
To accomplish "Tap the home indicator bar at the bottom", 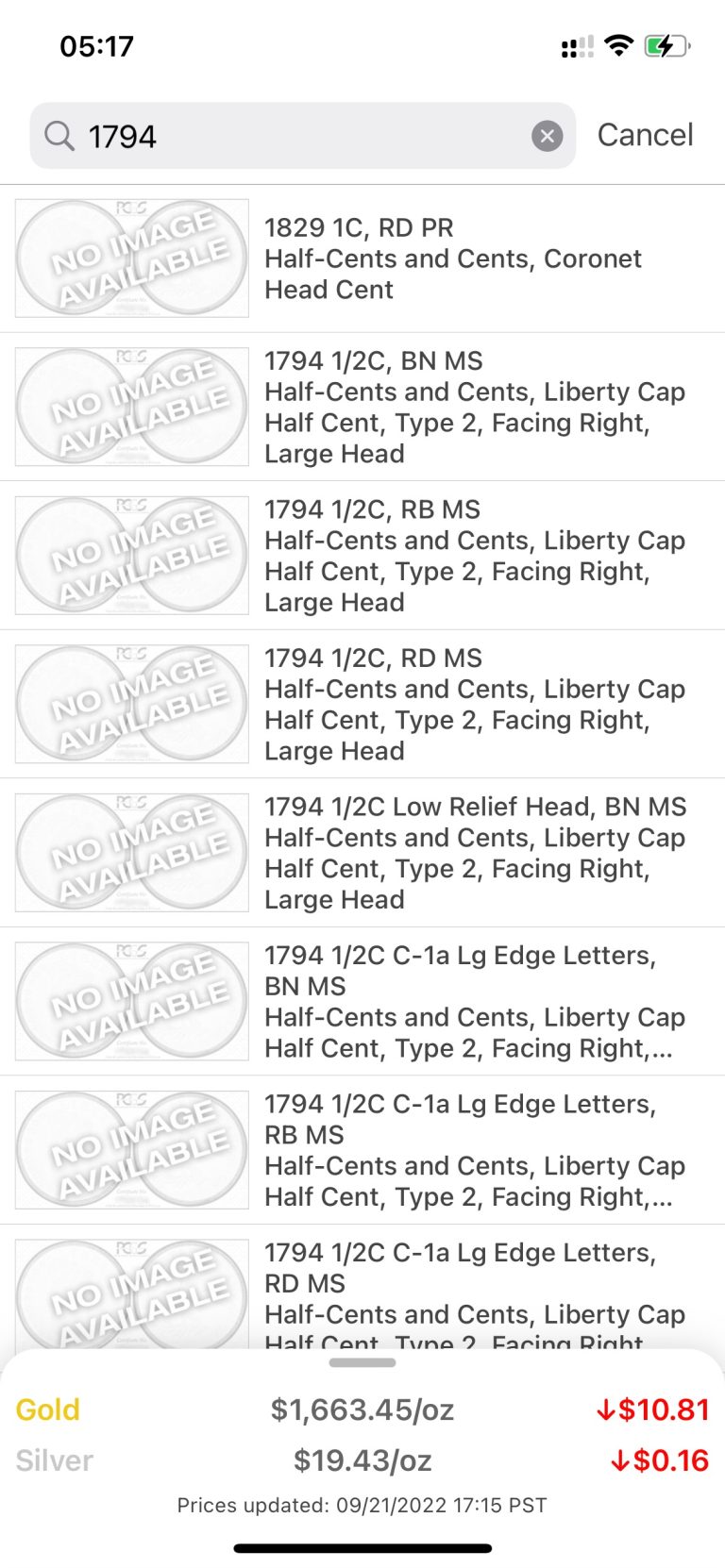I will [362, 1547].
